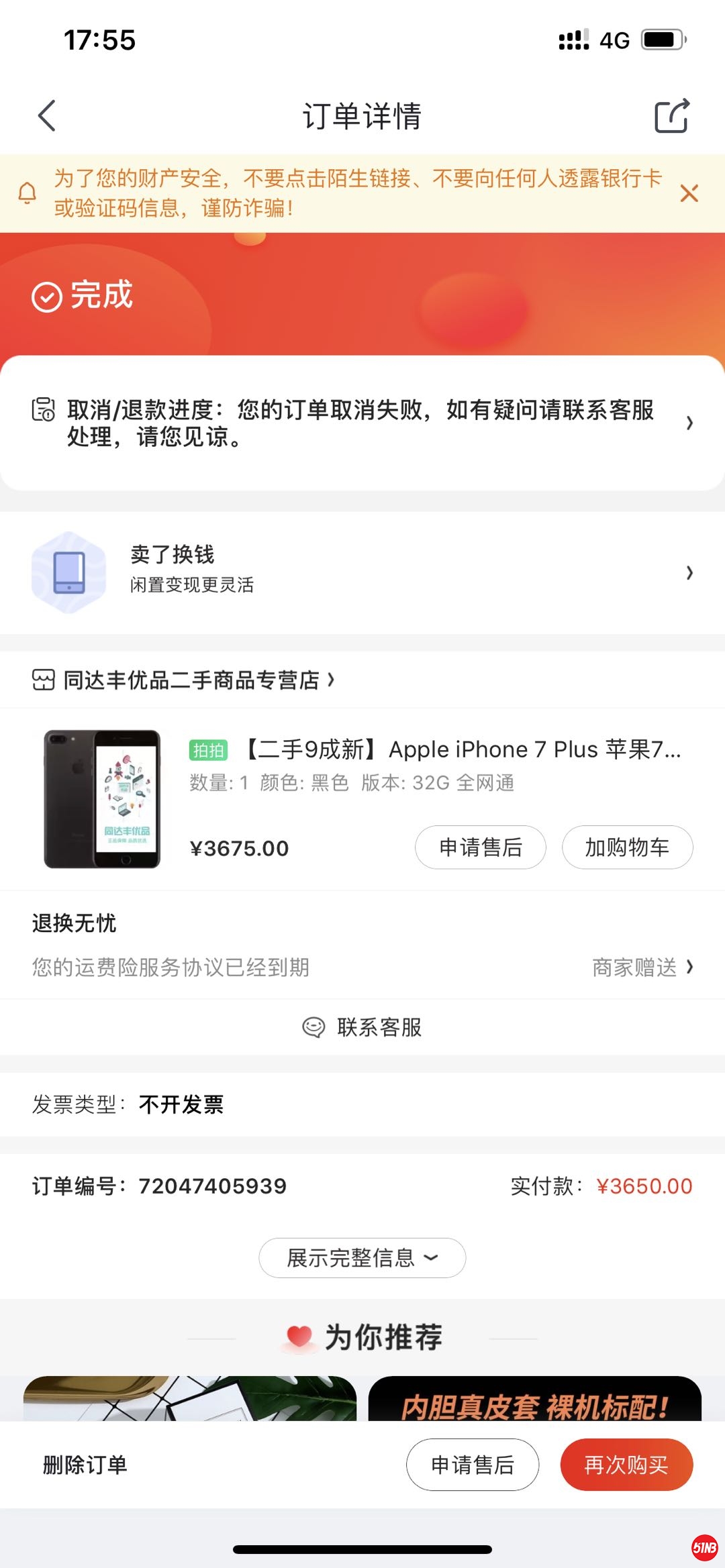
Task: Contact customer service via 联系客服
Action: 362,1027
